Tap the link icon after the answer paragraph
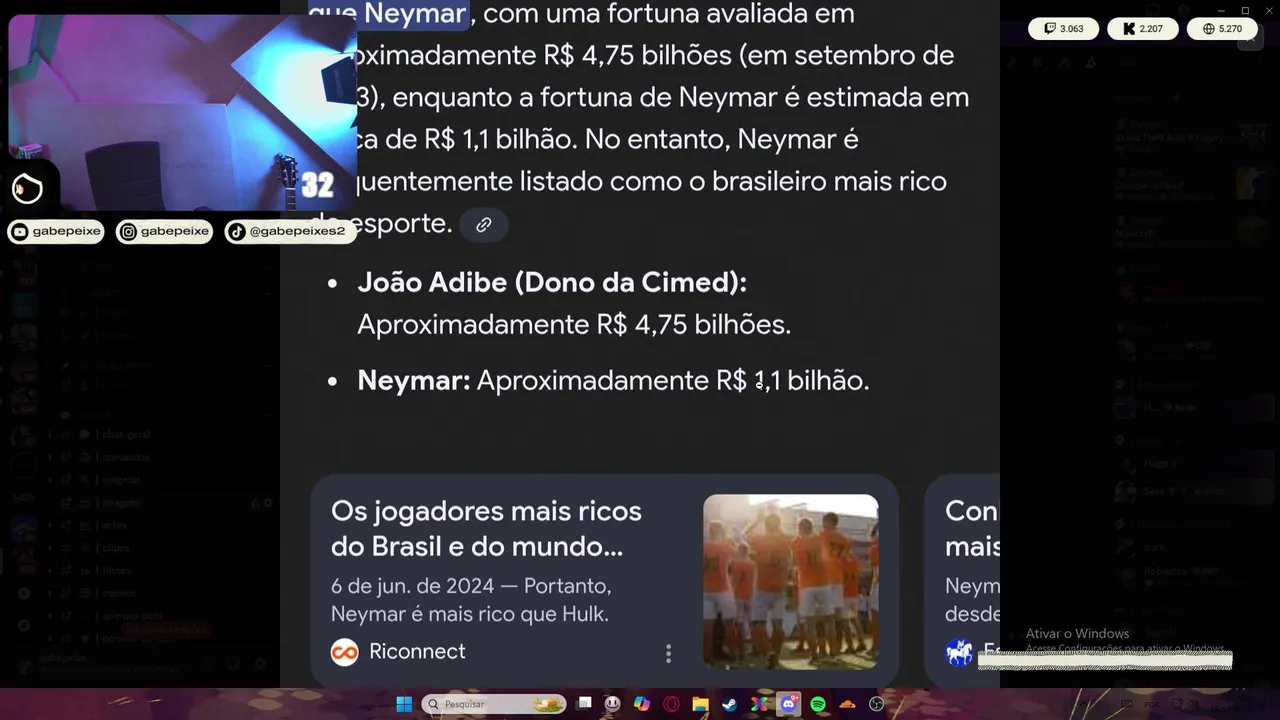Image resolution: width=1280 pixels, height=720 pixels. [484, 225]
